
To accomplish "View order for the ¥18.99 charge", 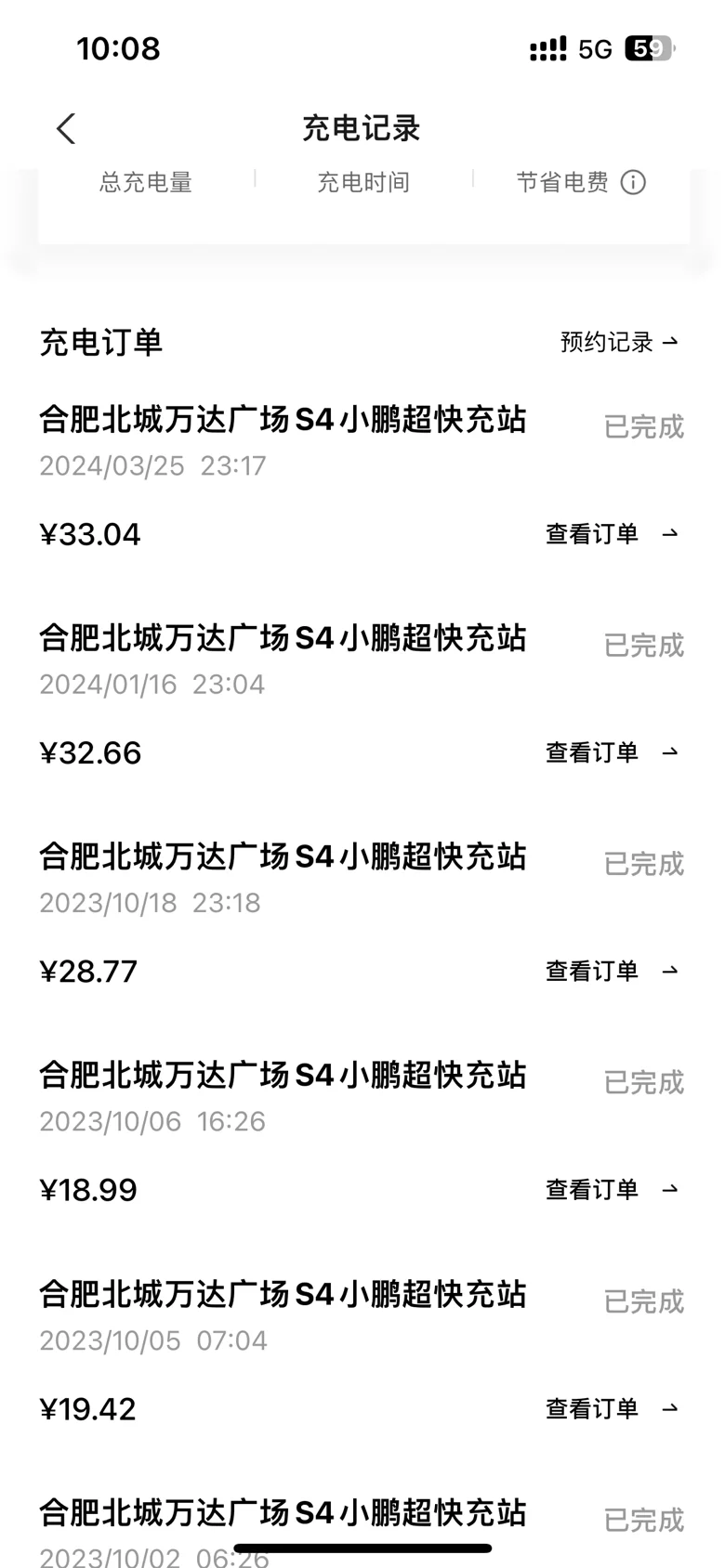I will coord(613,1189).
